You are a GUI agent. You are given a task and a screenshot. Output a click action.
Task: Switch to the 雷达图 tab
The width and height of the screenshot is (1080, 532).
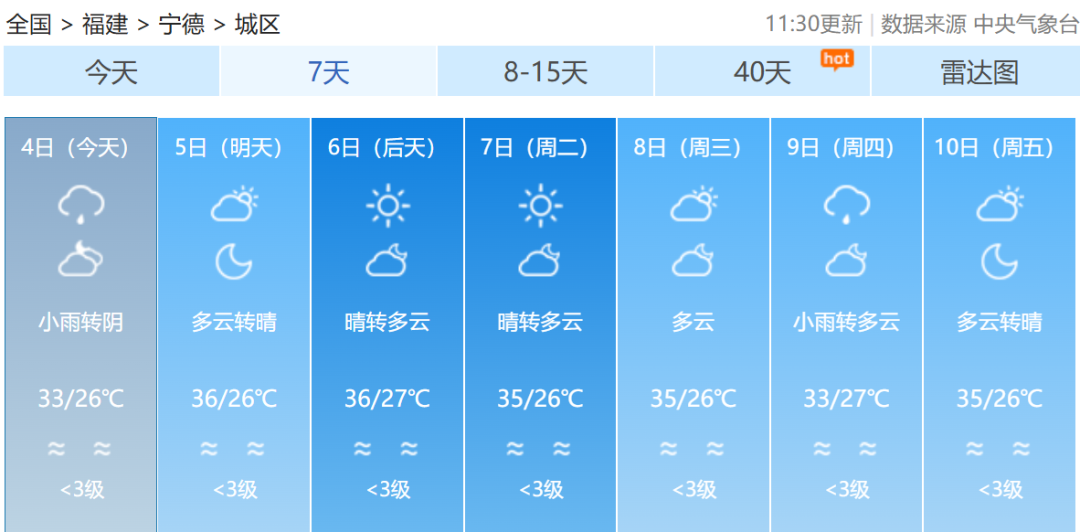click(x=977, y=72)
